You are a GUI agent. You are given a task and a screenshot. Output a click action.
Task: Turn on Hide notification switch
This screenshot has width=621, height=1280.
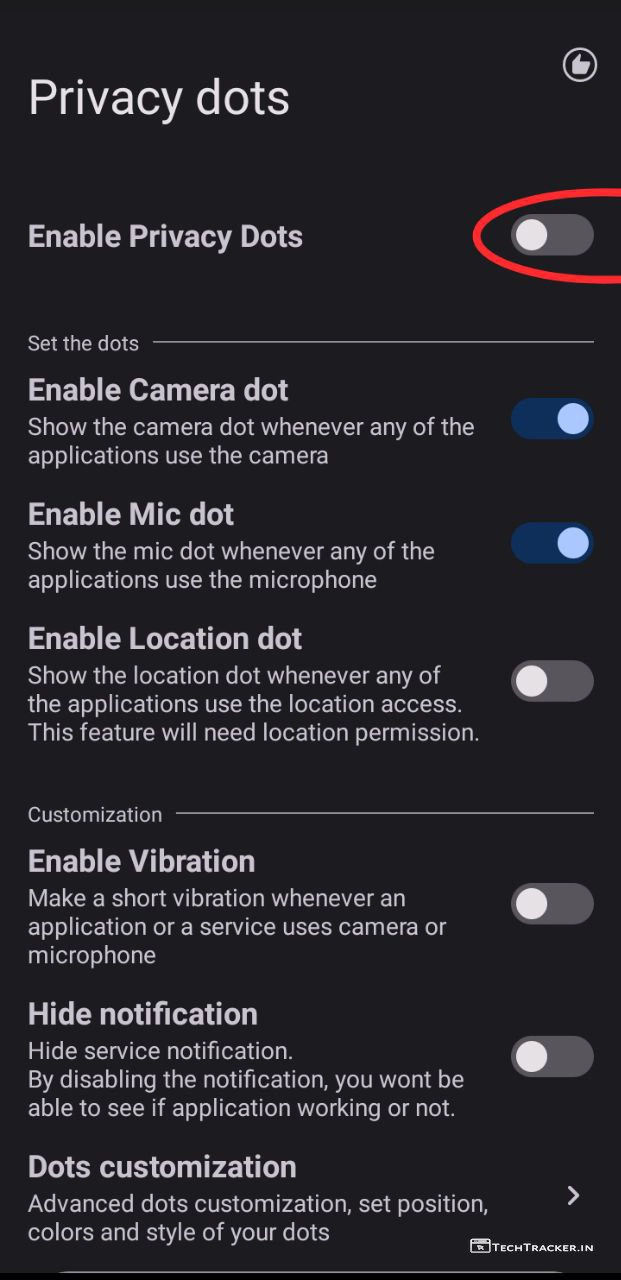[552, 1056]
